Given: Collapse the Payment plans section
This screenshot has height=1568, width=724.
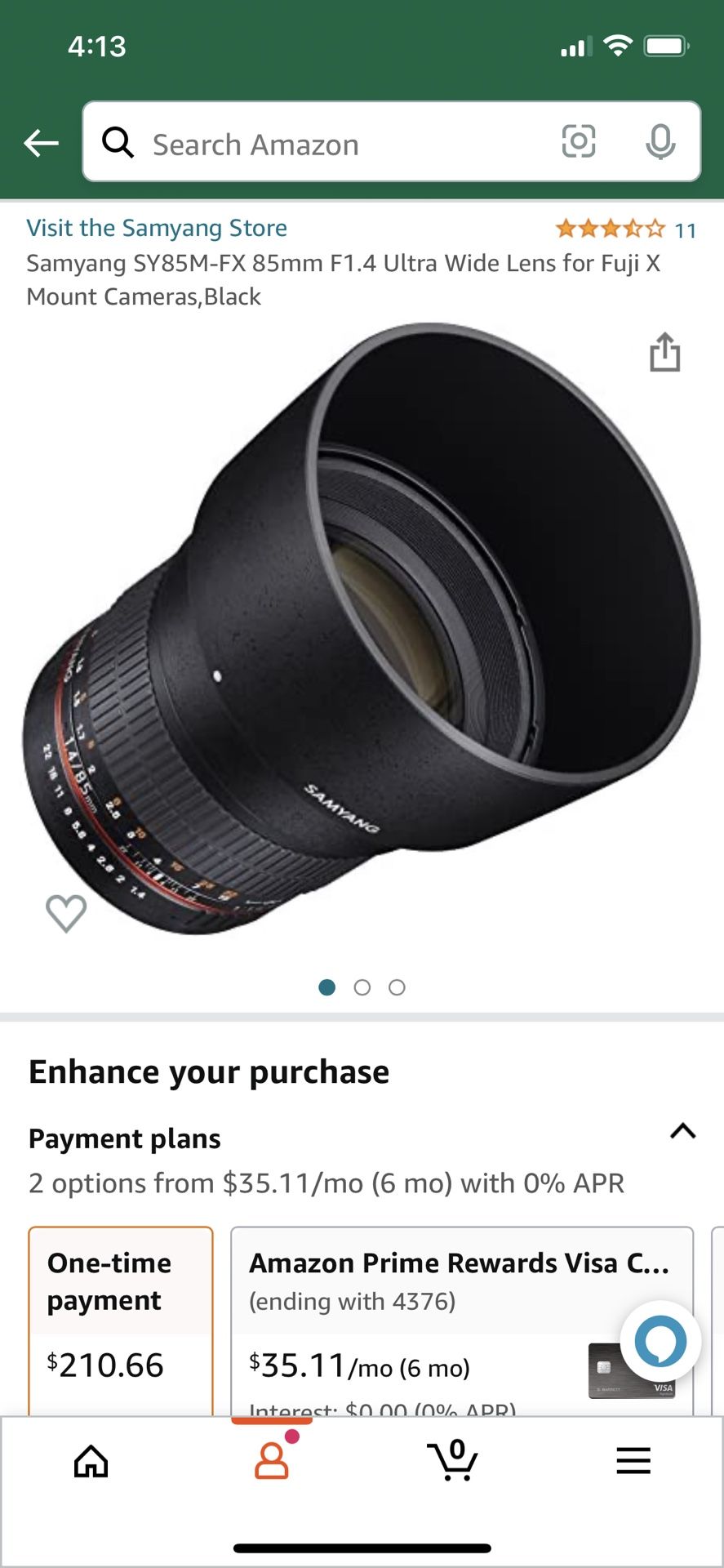Looking at the screenshot, I should [x=682, y=1131].
